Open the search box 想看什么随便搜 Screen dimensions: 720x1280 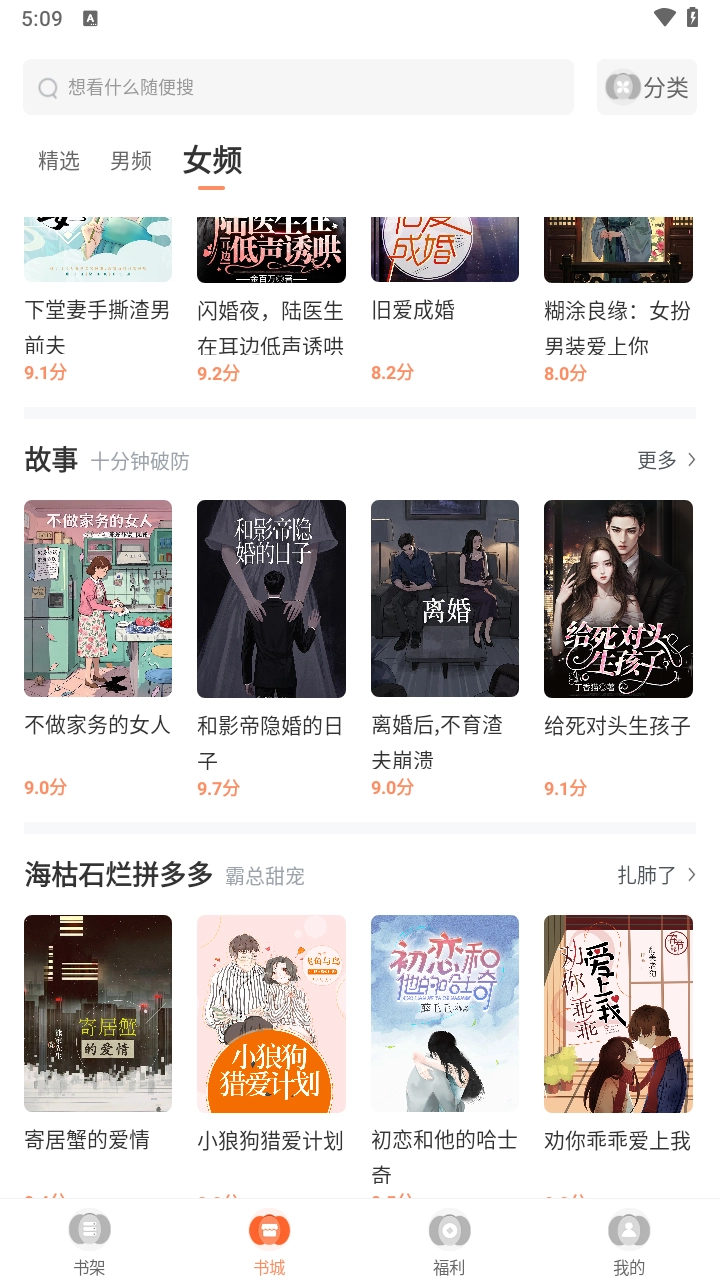click(x=298, y=87)
